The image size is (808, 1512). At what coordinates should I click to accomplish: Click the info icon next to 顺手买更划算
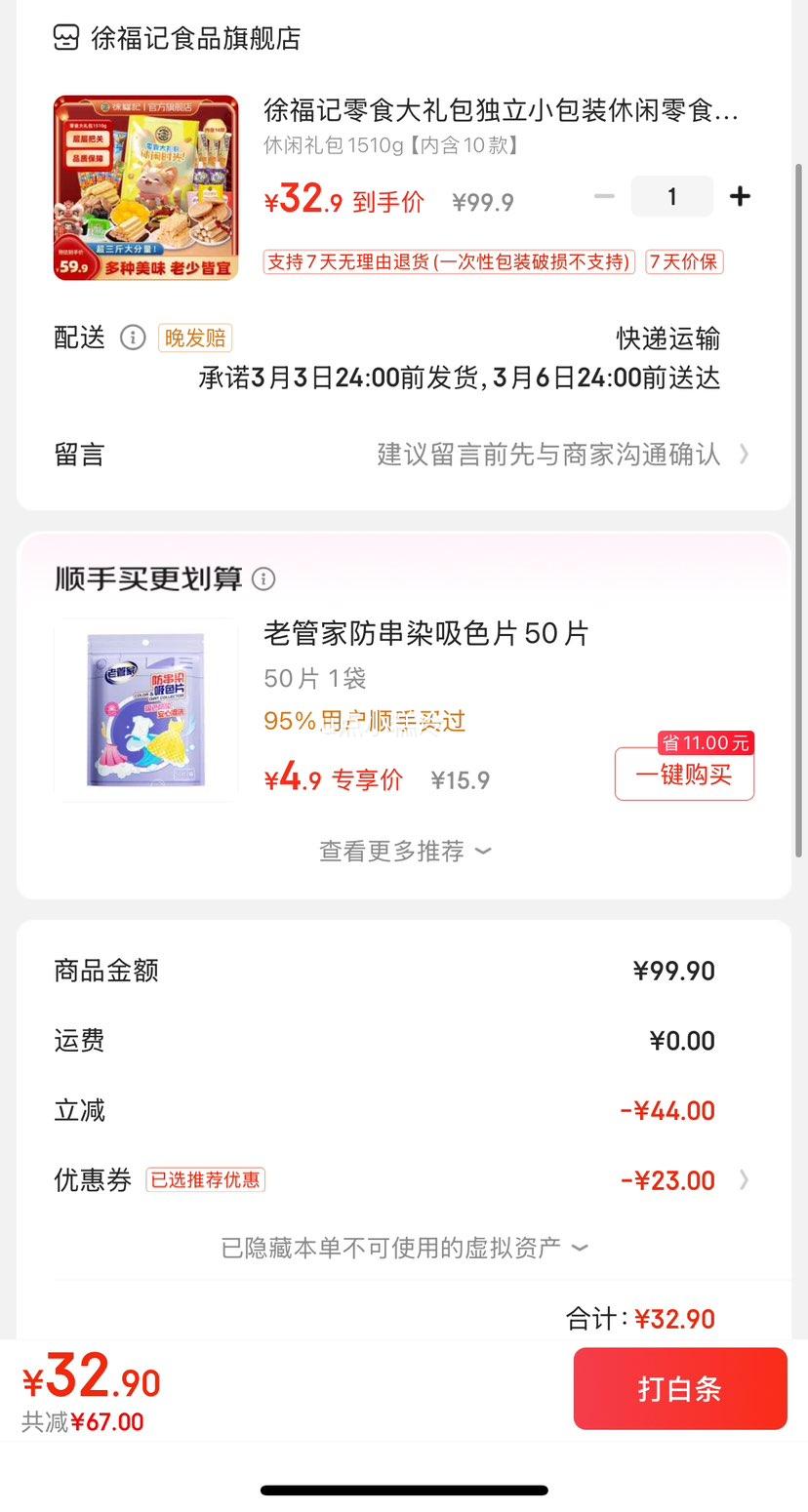point(263,579)
